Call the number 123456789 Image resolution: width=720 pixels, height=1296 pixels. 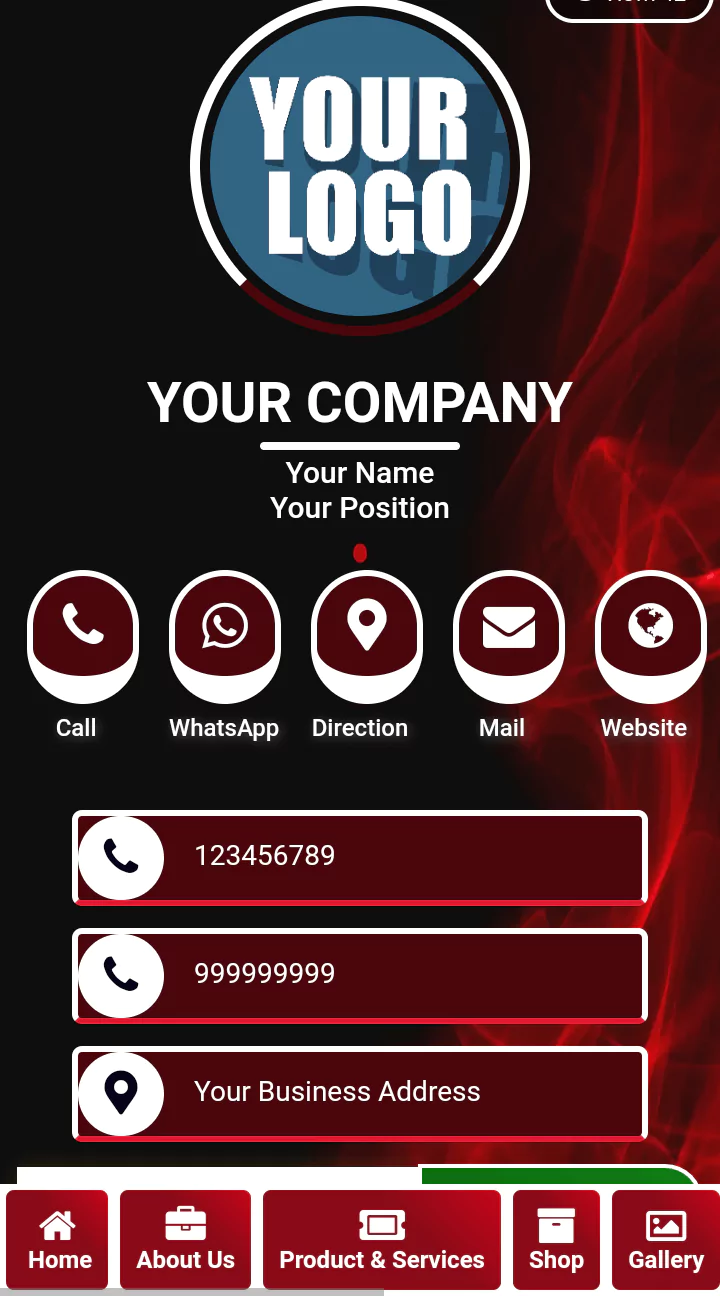point(360,857)
